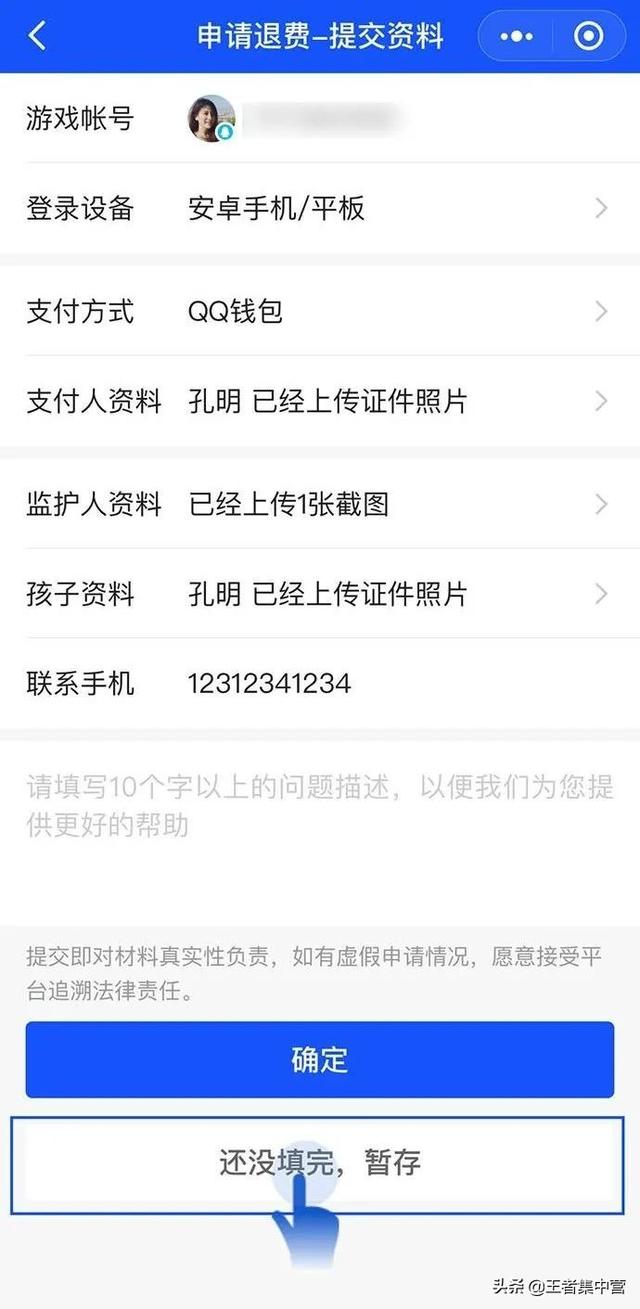Go back using the top-left arrow
The image size is (640, 1309).
[37, 37]
